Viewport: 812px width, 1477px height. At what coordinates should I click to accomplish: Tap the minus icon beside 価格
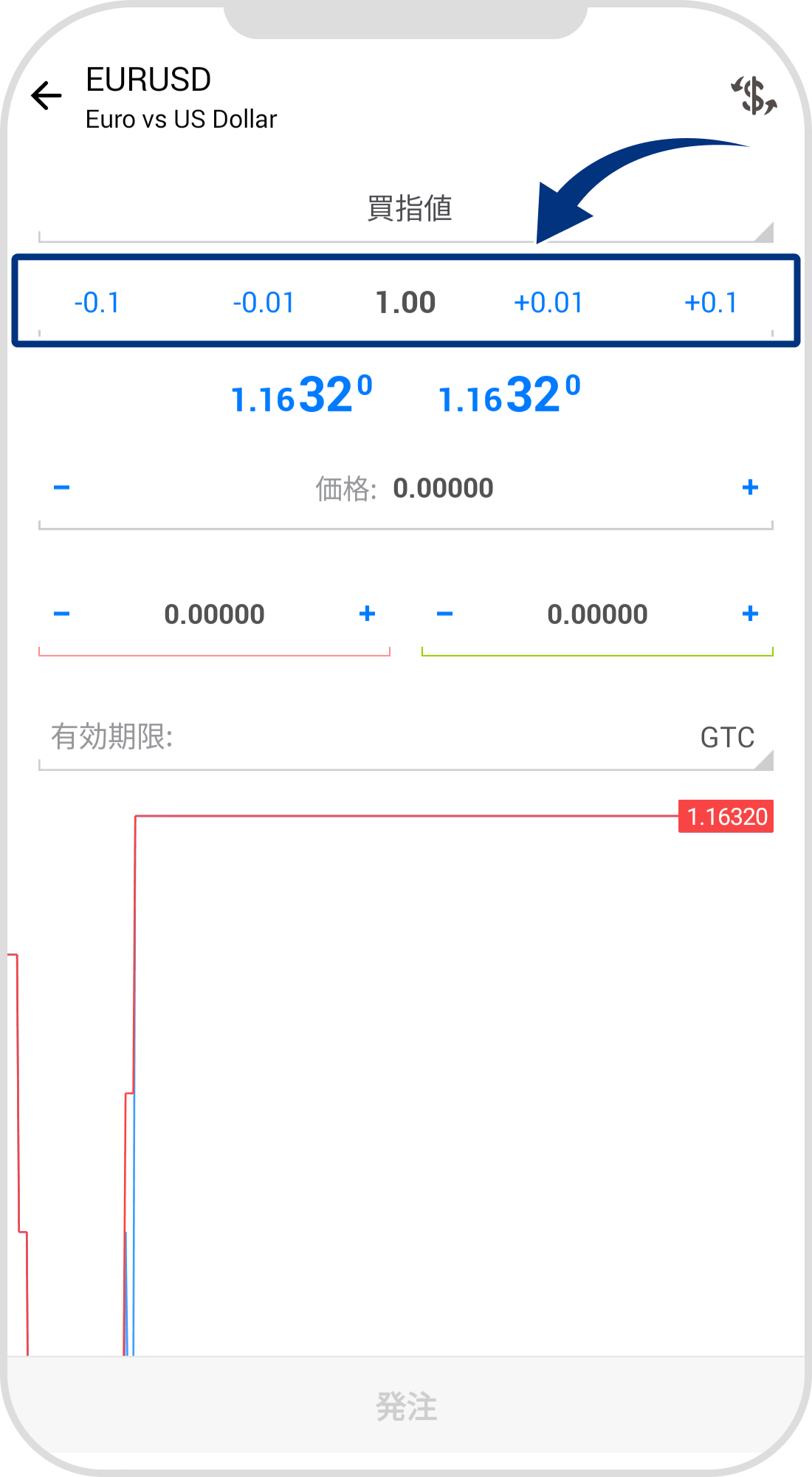click(x=63, y=487)
